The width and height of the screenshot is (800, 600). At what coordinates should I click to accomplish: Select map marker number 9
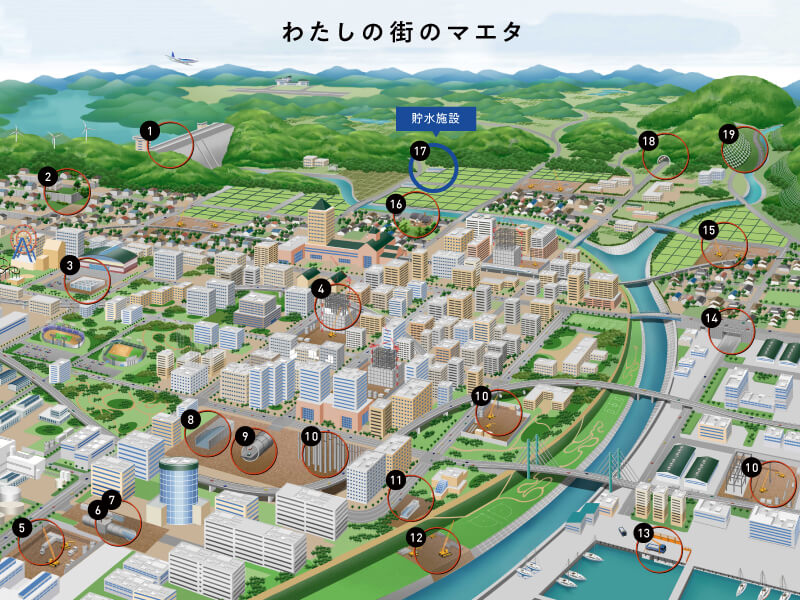click(x=255, y=450)
